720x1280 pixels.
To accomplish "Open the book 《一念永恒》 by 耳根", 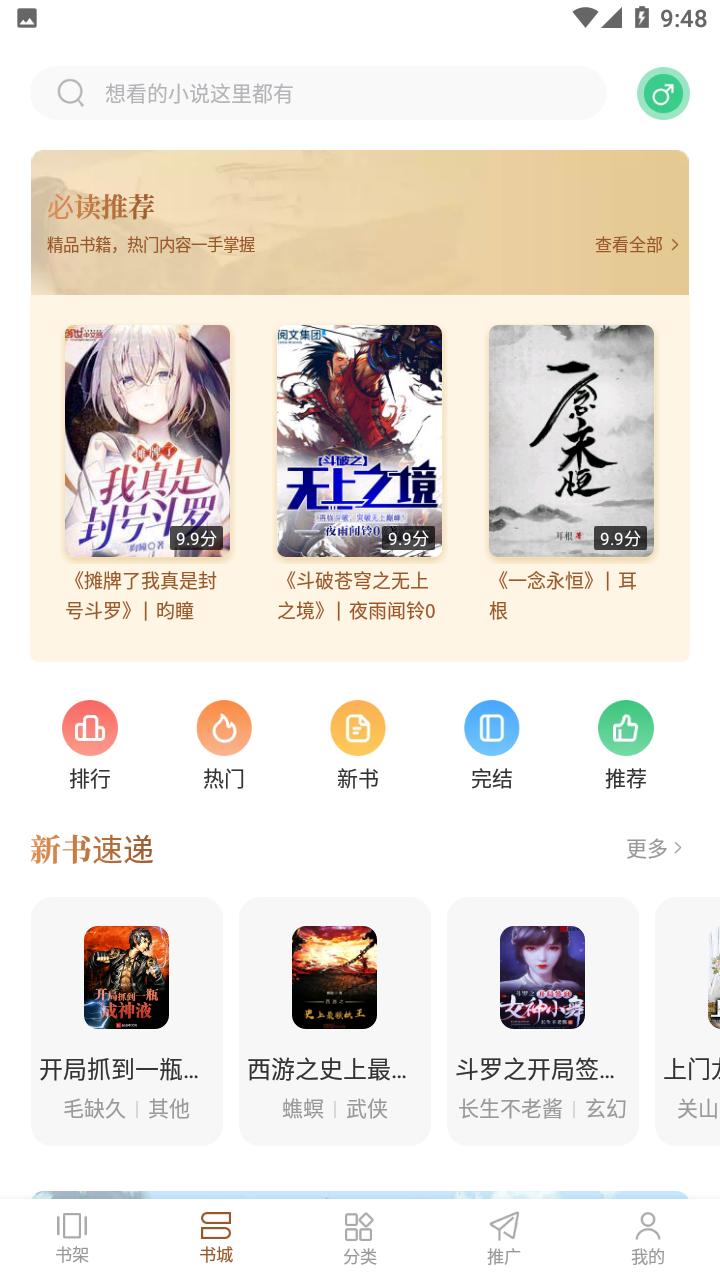I will pos(571,441).
